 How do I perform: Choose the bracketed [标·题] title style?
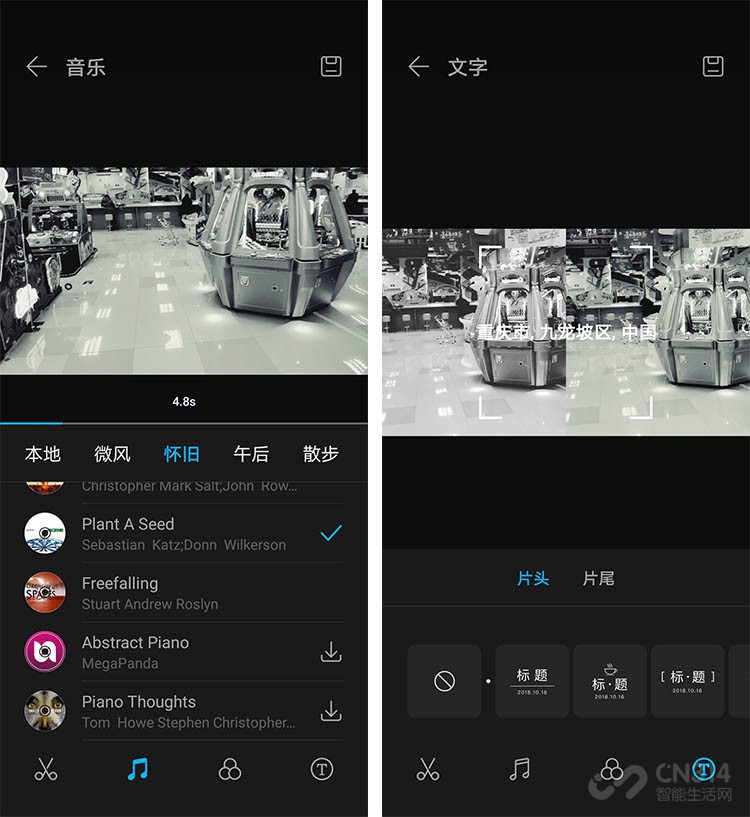[x=687, y=681]
